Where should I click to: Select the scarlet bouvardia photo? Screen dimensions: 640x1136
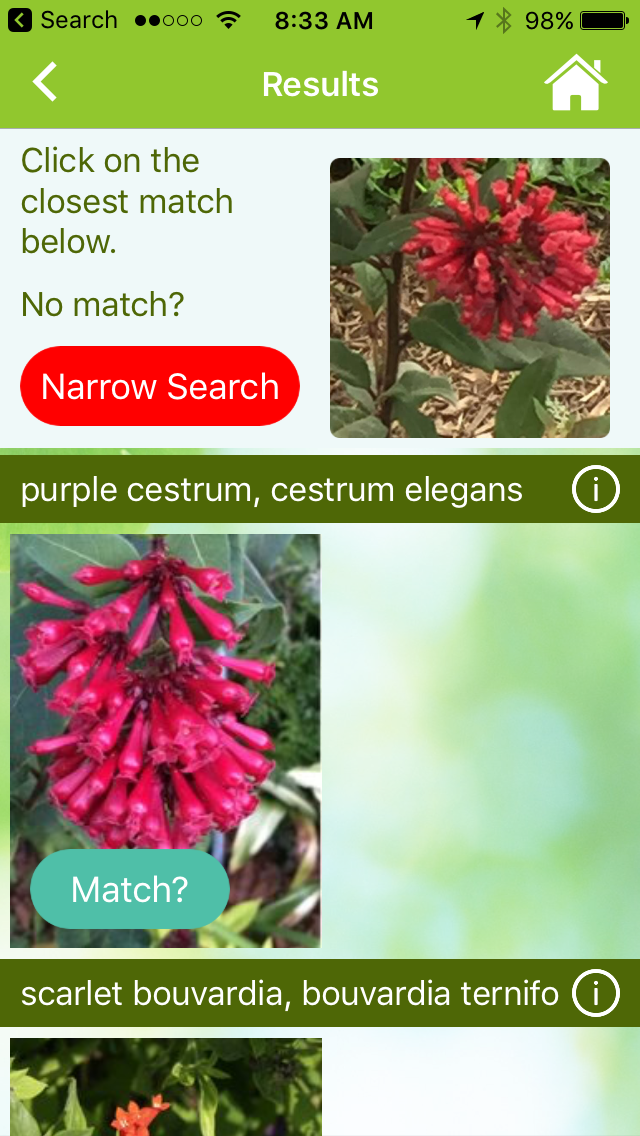pos(166,1087)
